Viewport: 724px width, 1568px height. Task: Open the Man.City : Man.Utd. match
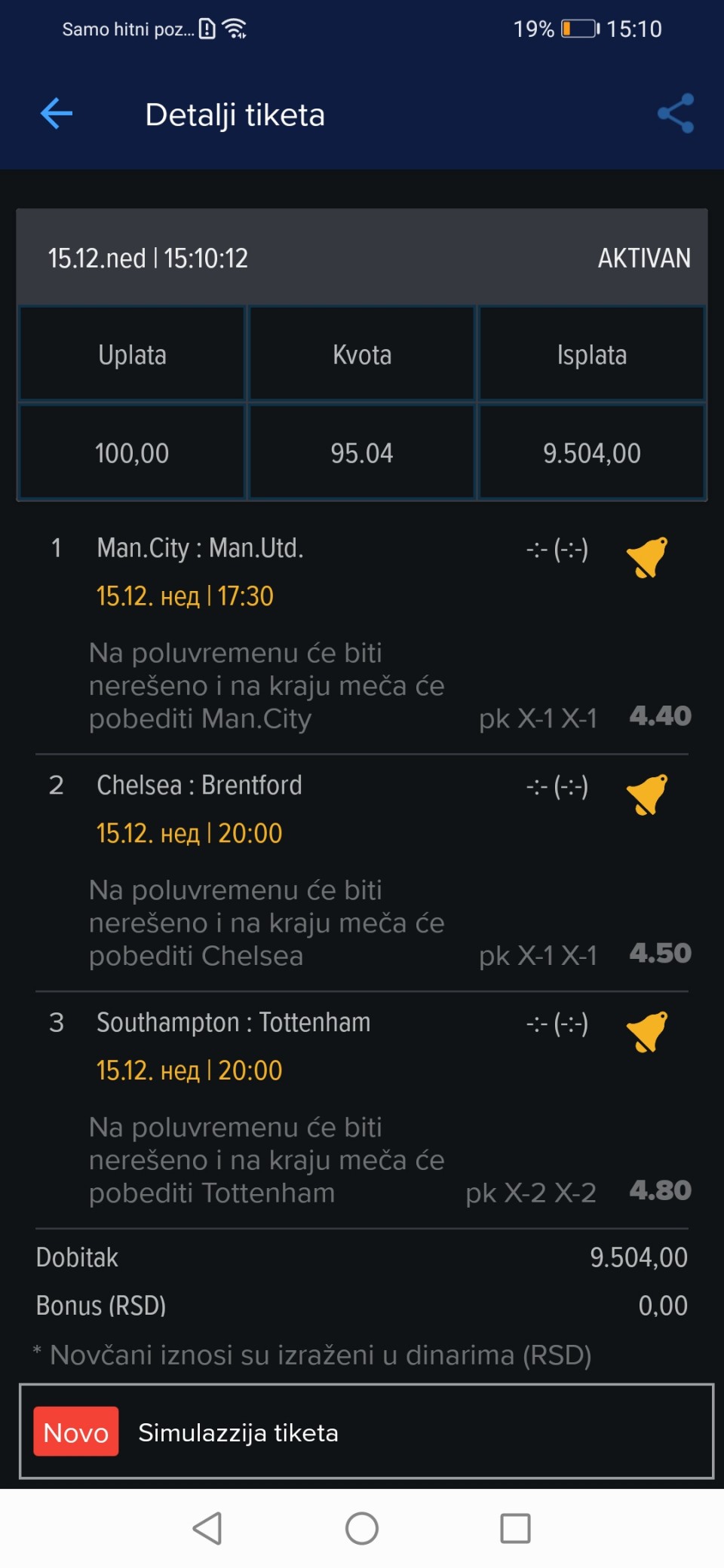click(x=200, y=548)
